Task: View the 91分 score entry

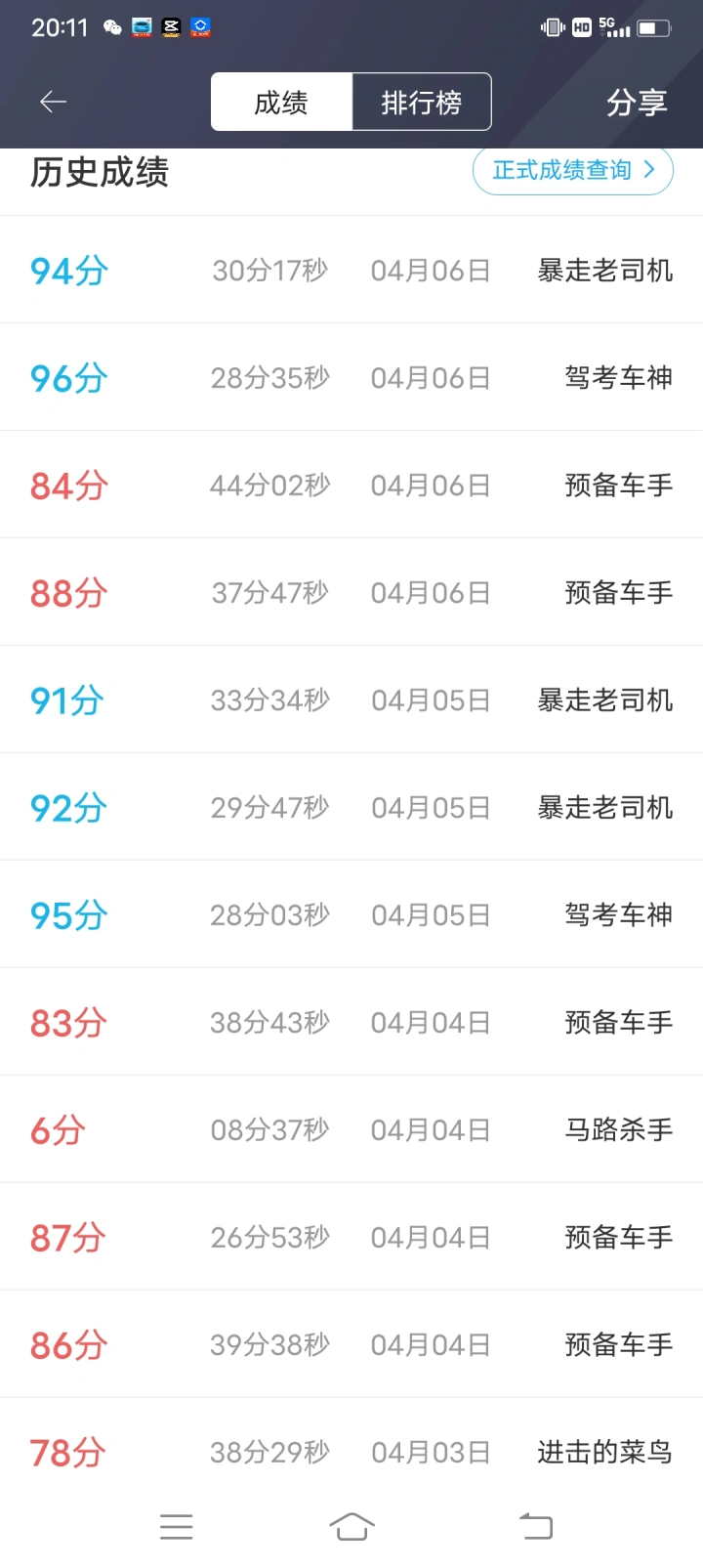Action: (x=351, y=699)
